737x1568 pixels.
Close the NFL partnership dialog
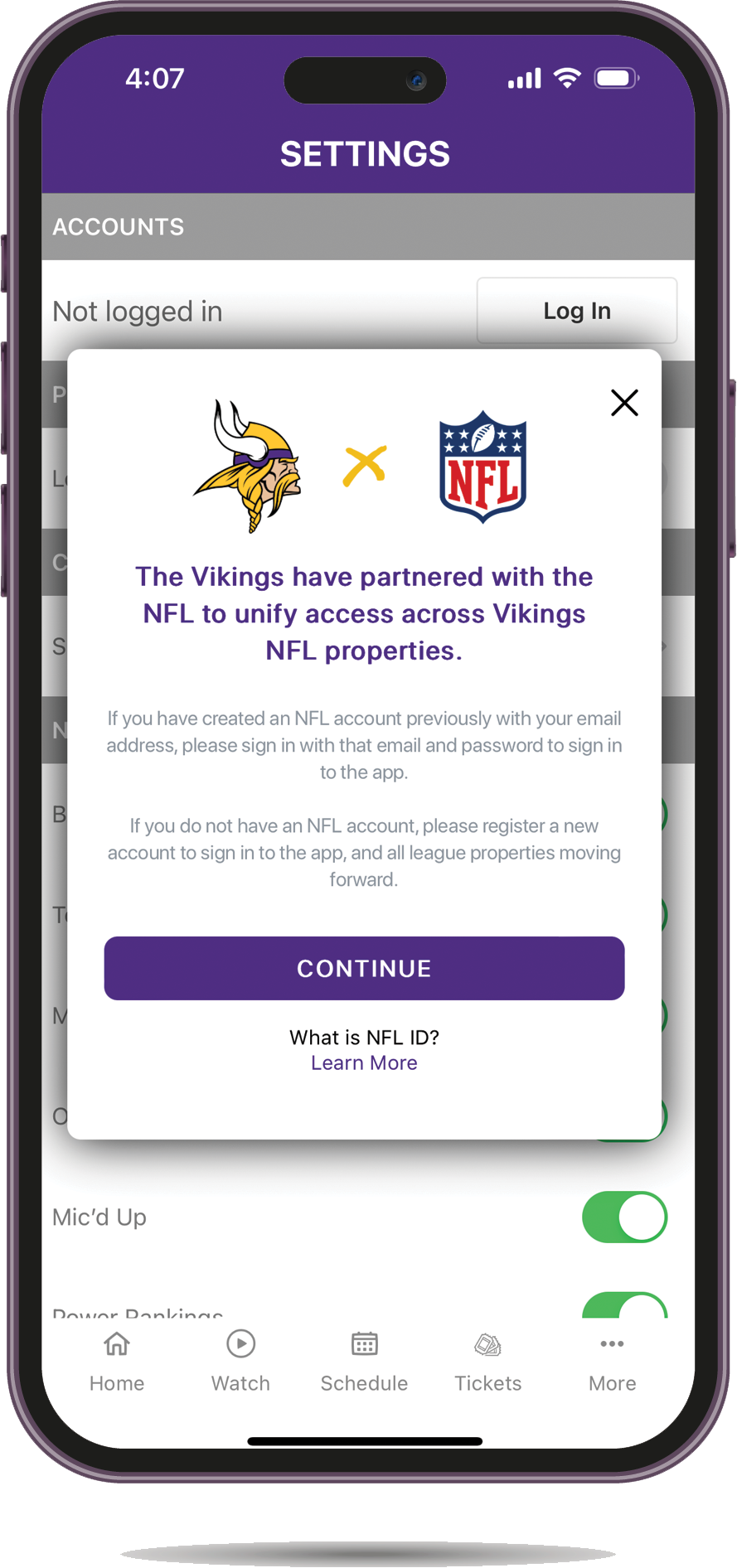coord(624,403)
